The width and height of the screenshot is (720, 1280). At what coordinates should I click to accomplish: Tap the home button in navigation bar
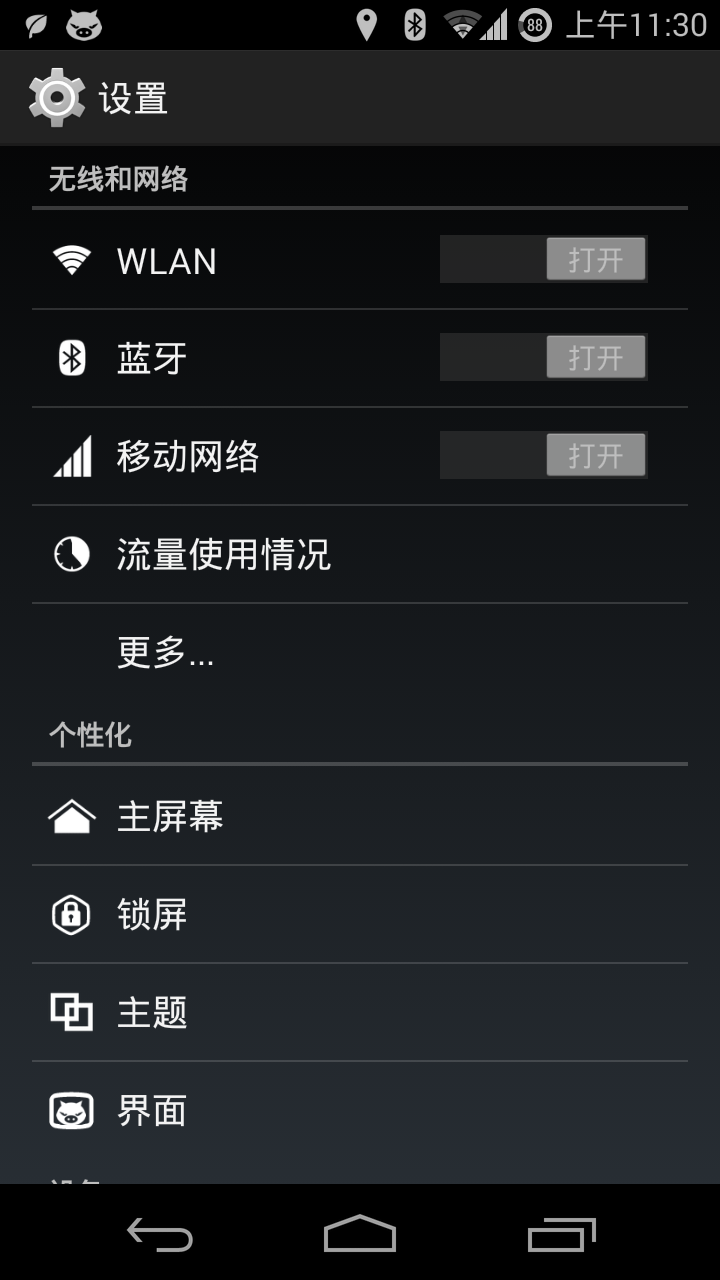point(360,1235)
